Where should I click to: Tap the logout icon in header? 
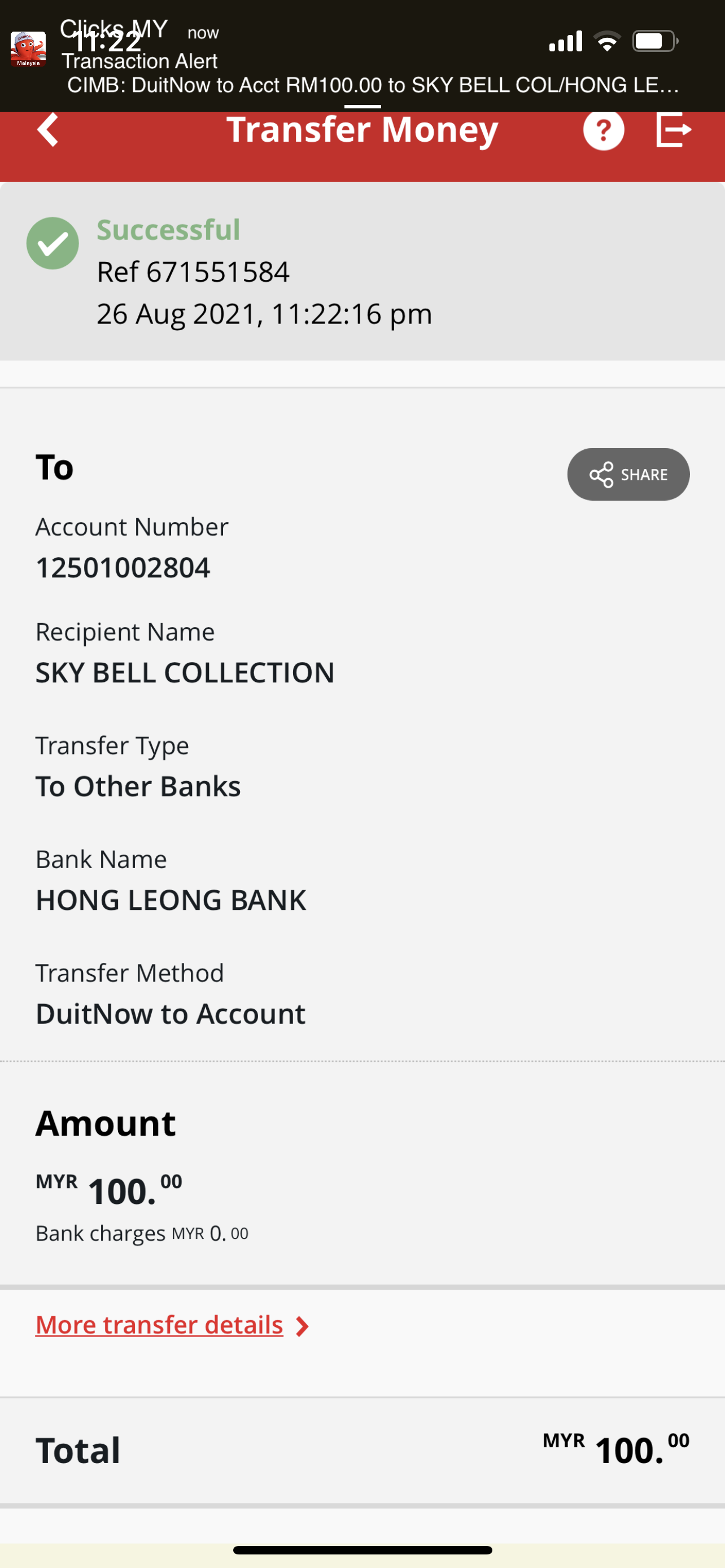pos(674,130)
